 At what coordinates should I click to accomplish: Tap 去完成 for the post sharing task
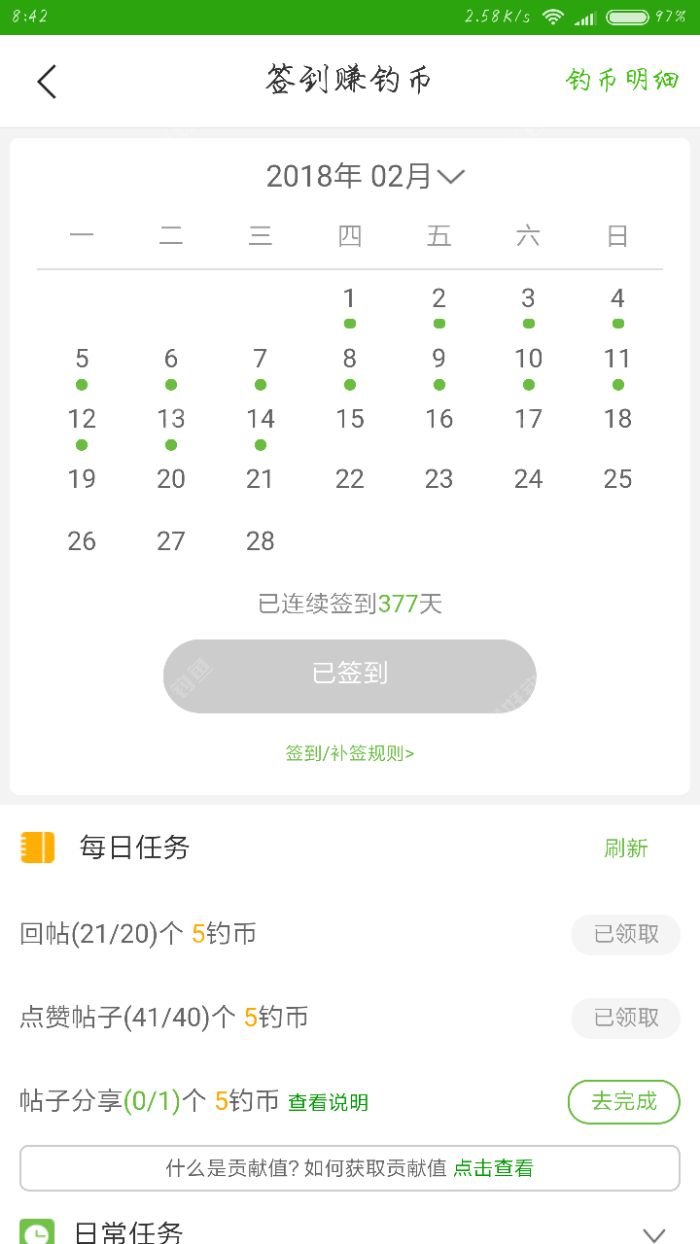point(624,1102)
